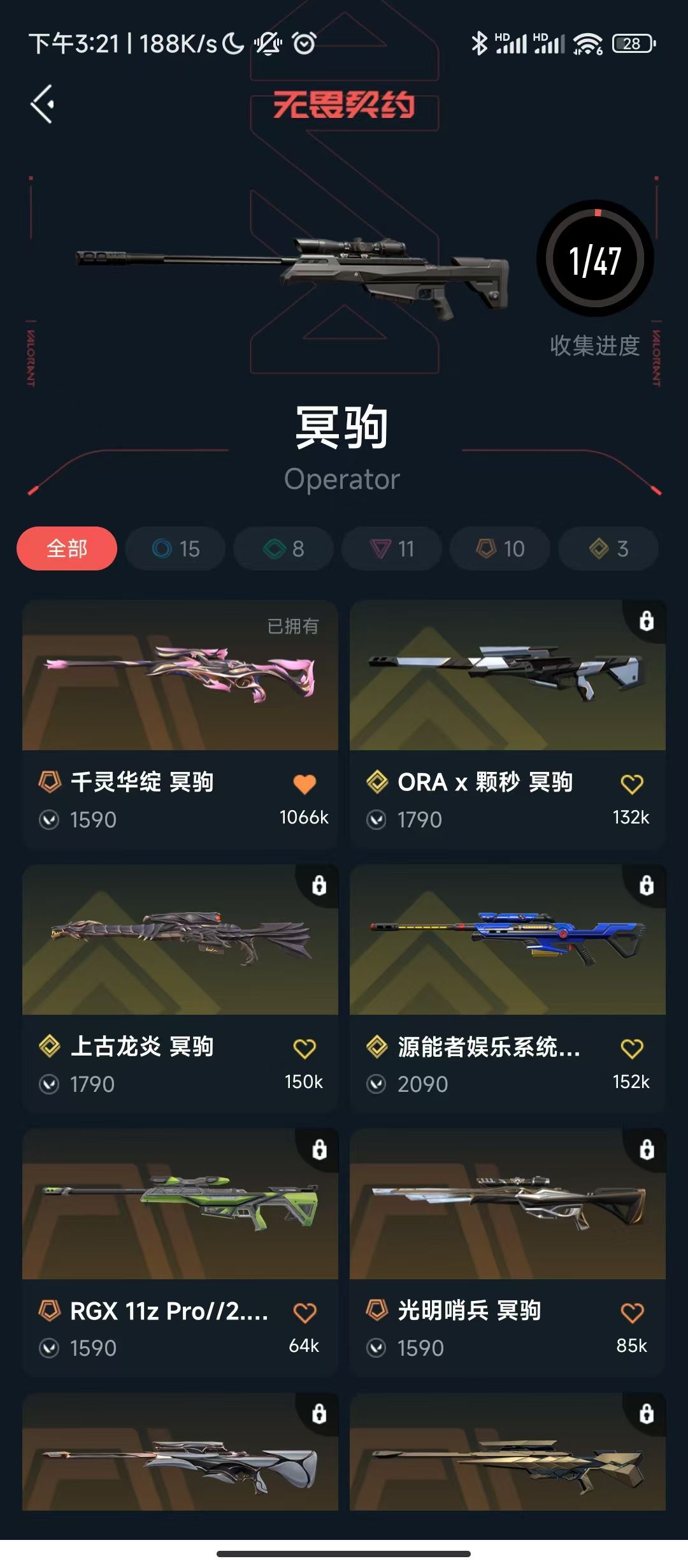Filter skins by the yellow tier with 3

click(608, 548)
